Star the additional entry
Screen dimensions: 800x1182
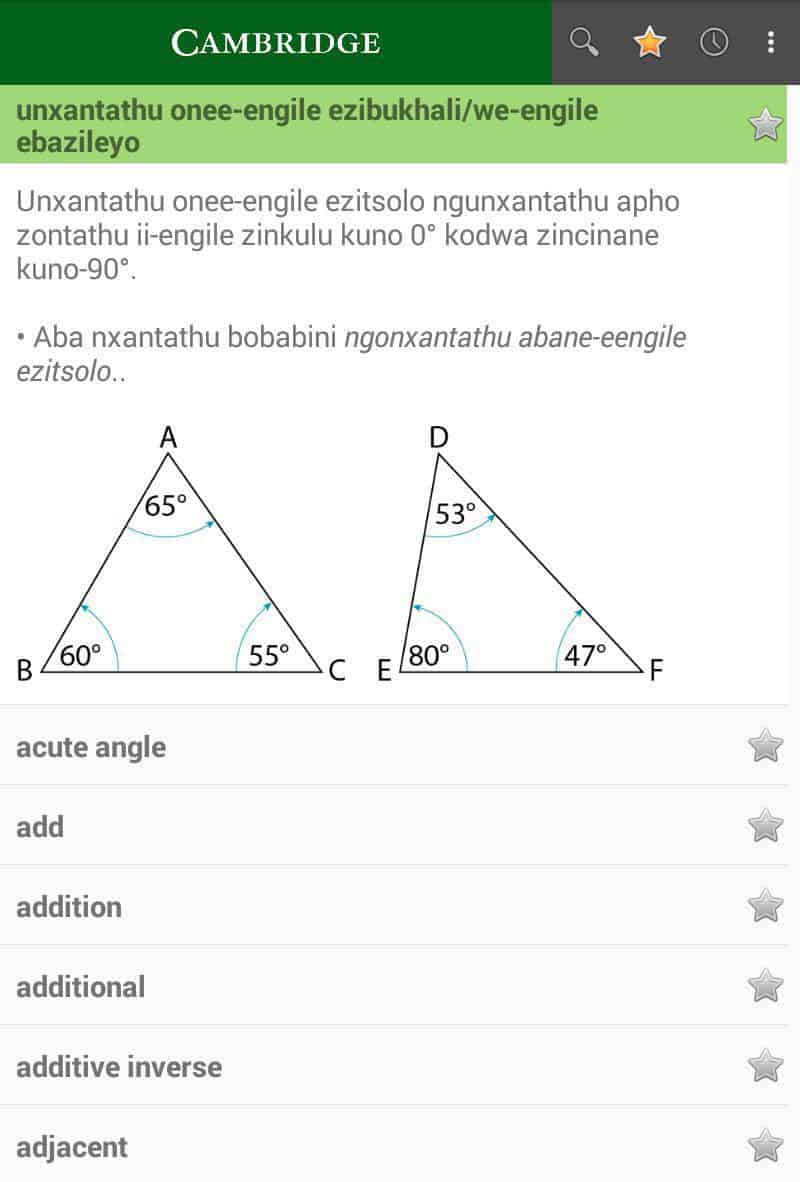765,985
